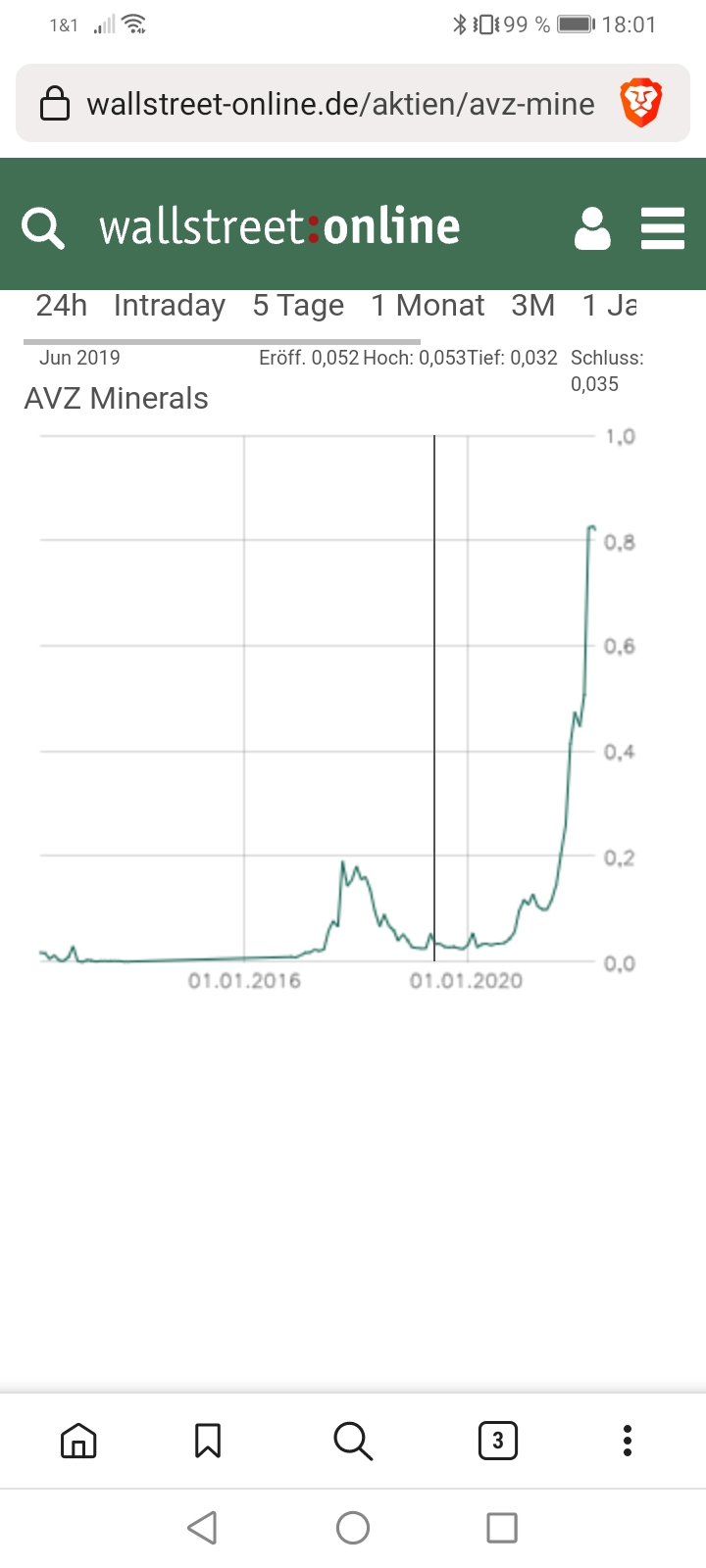The height and width of the screenshot is (1568, 706).
Task: Click the padlock icon in the address bar
Action: pos(56,102)
